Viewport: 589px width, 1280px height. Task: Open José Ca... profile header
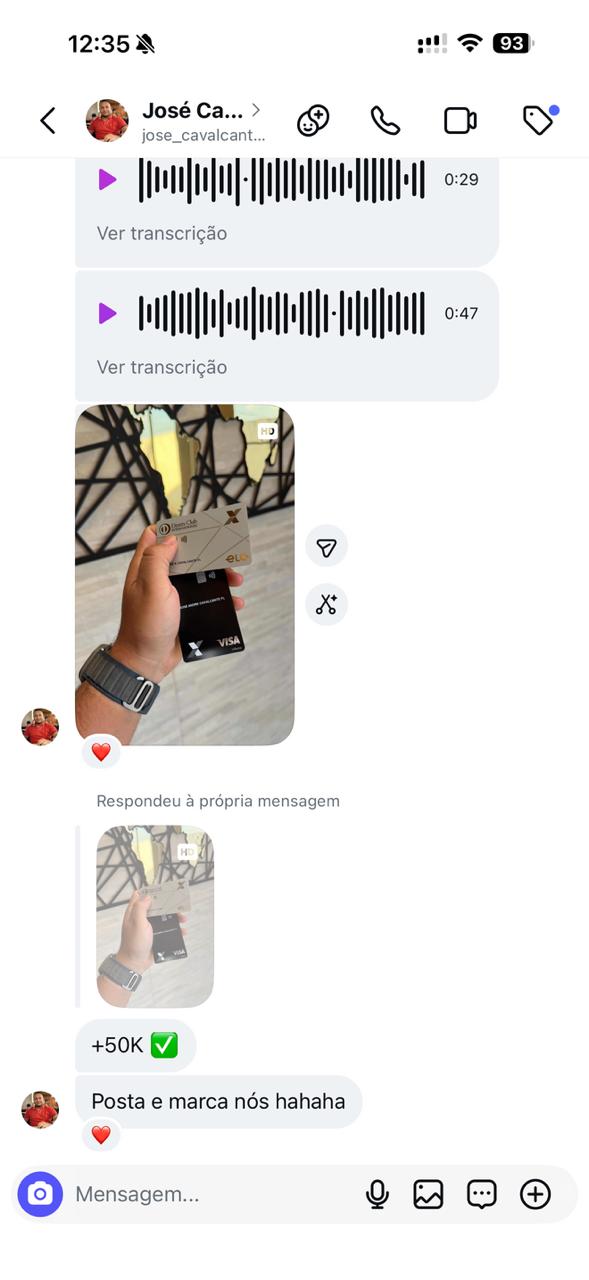coord(176,121)
